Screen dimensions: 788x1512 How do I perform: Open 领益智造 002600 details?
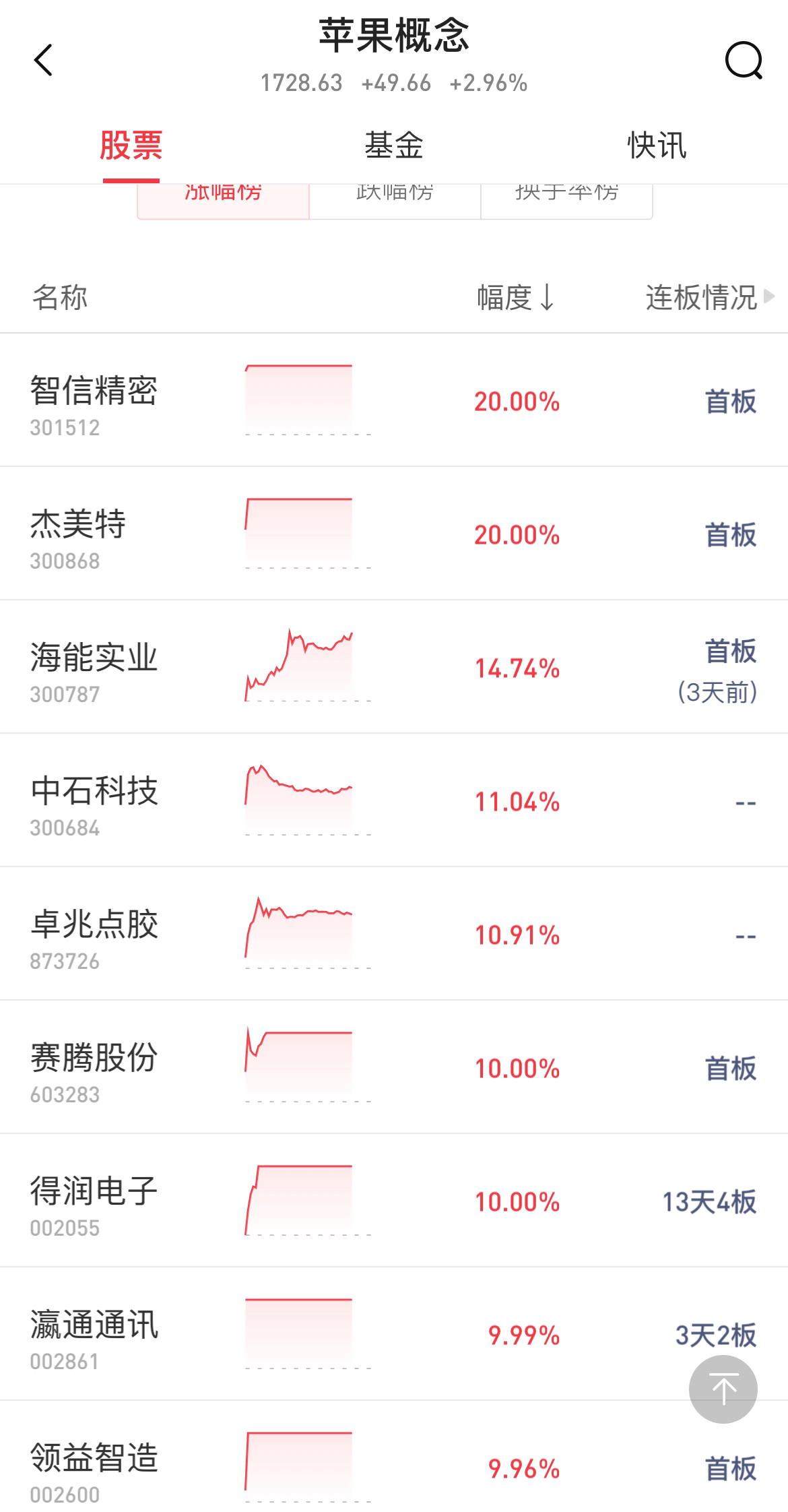(x=394, y=1457)
